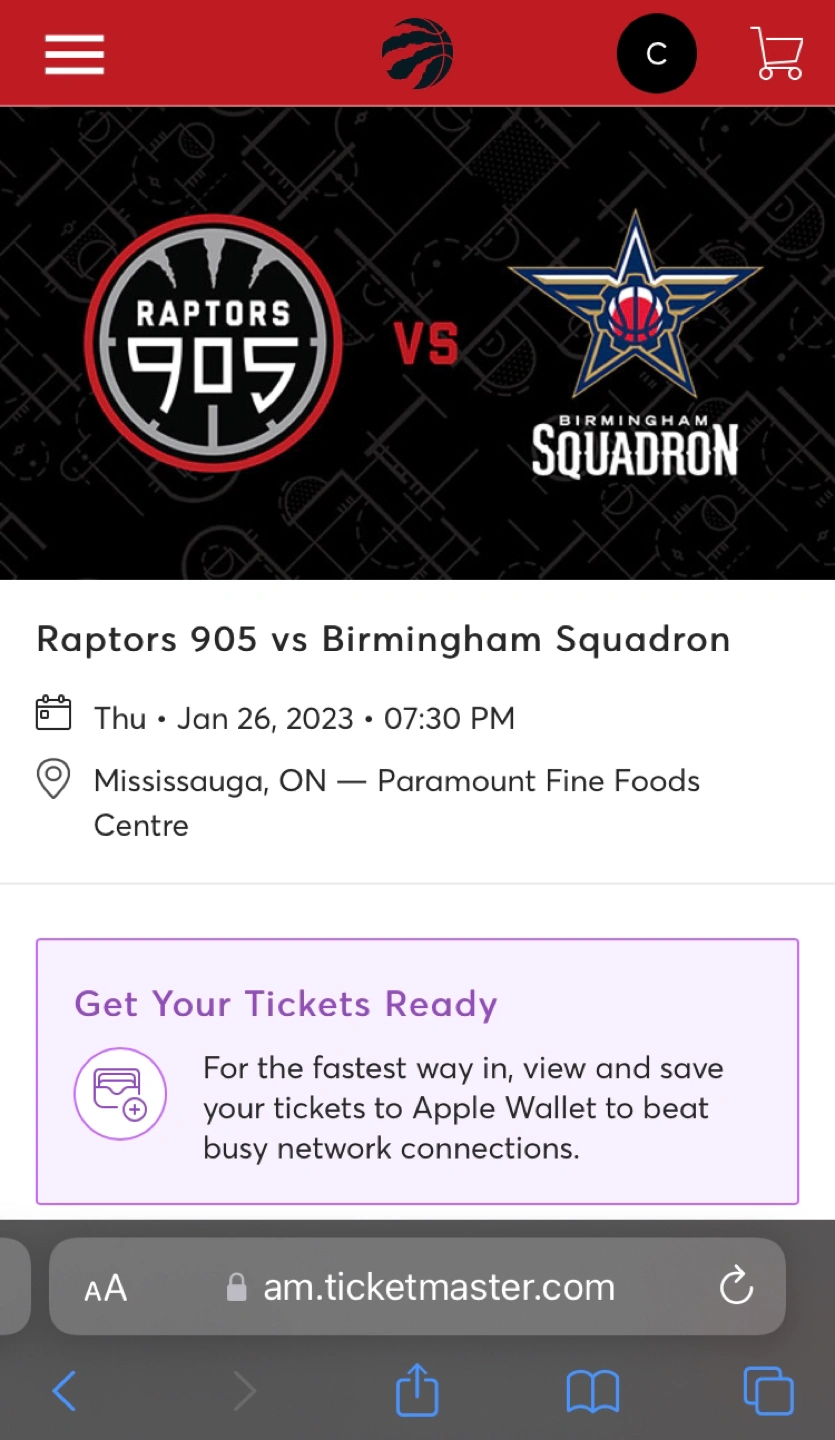
Task: Open the account profile C avatar
Action: pyautogui.click(x=656, y=54)
